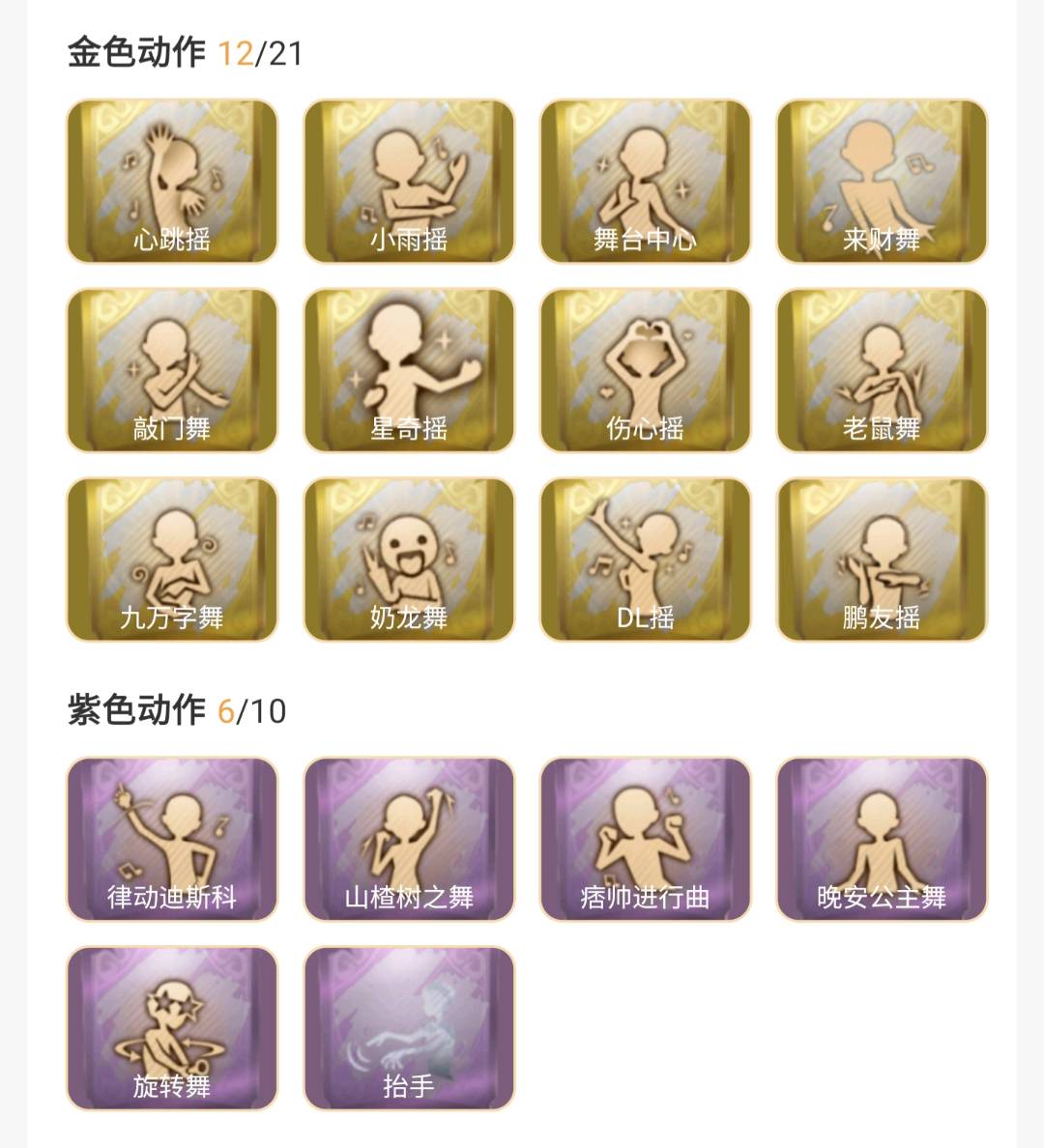Open the 鹏友摇 action card
The width and height of the screenshot is (1044, 1148).
(x=882, y=560)
